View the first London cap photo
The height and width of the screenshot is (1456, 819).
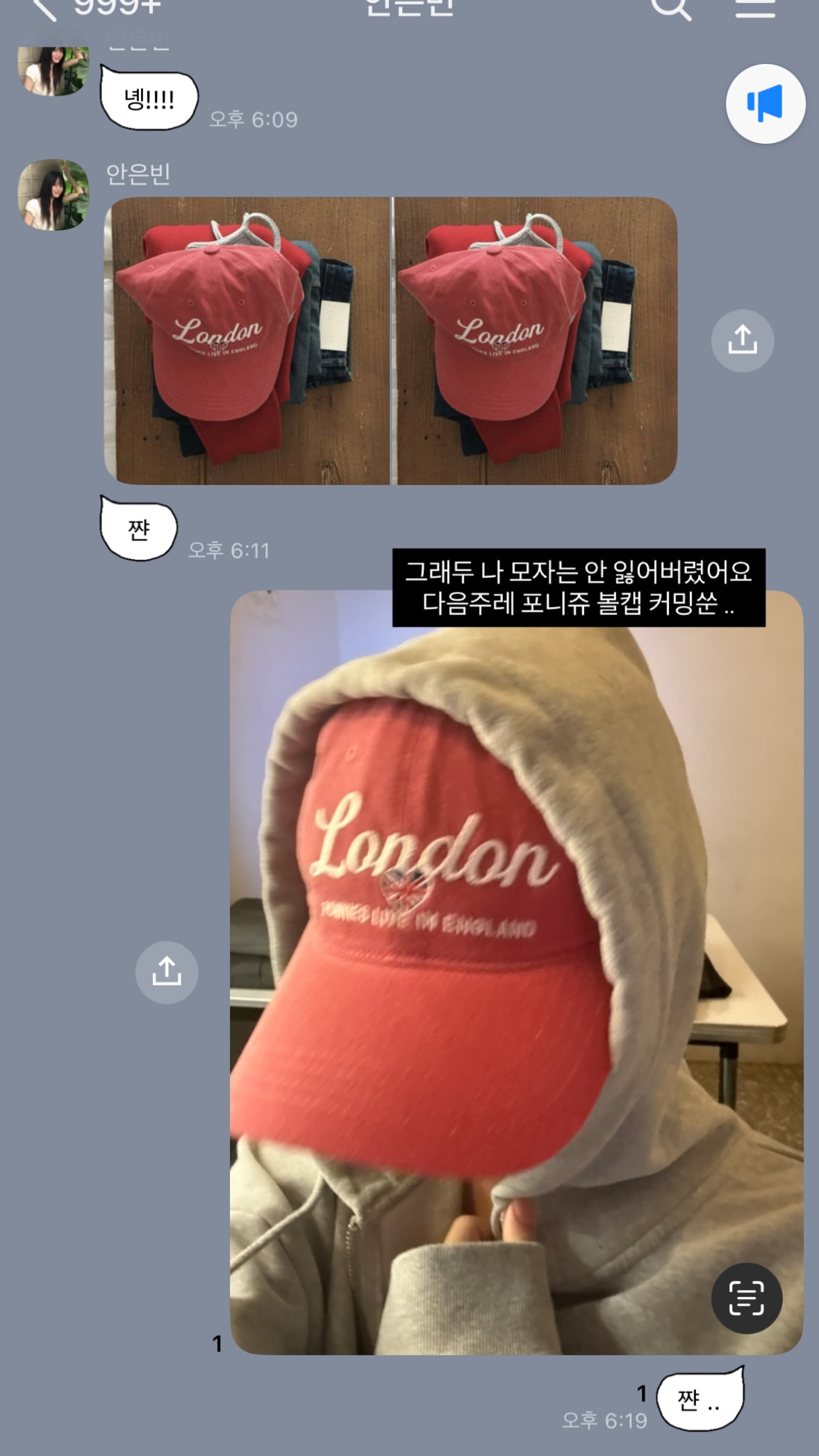tap(247, 340)
